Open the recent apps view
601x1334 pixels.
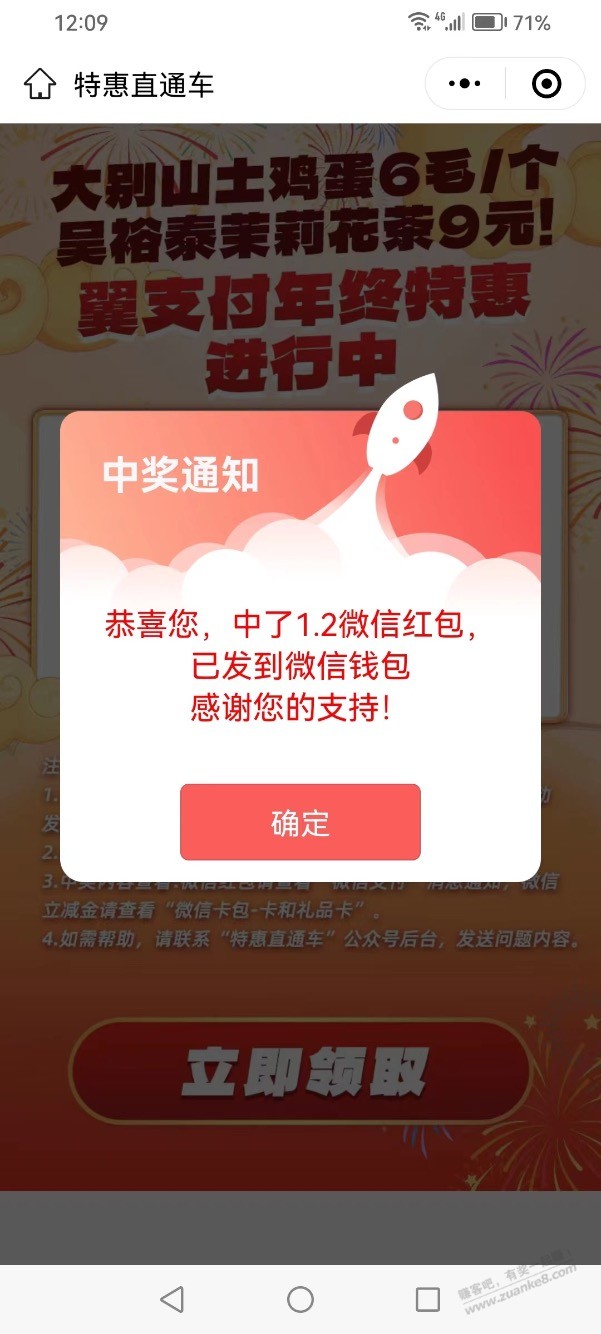pos(428,1299)
